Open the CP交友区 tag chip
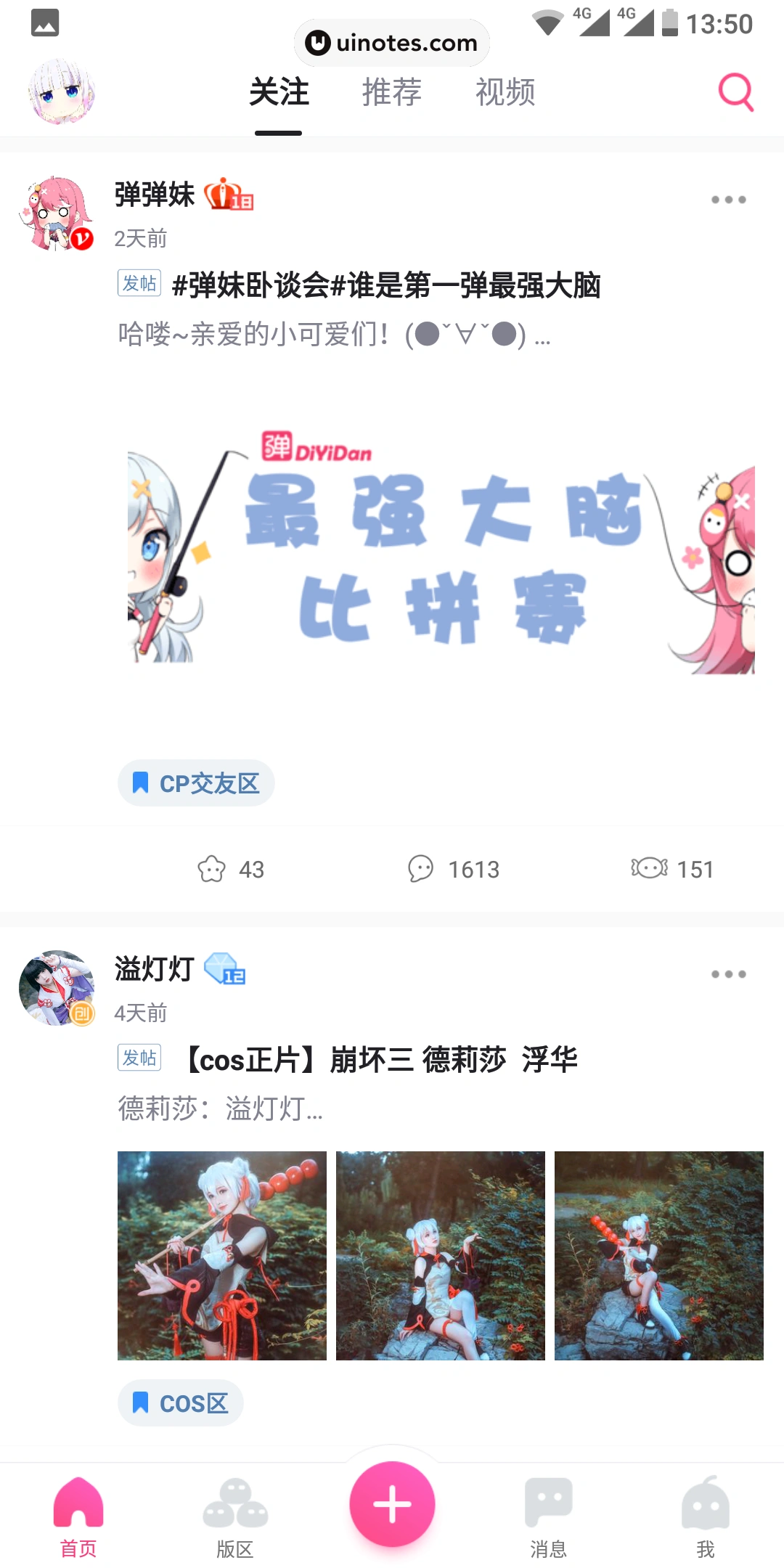 [196, 783]
